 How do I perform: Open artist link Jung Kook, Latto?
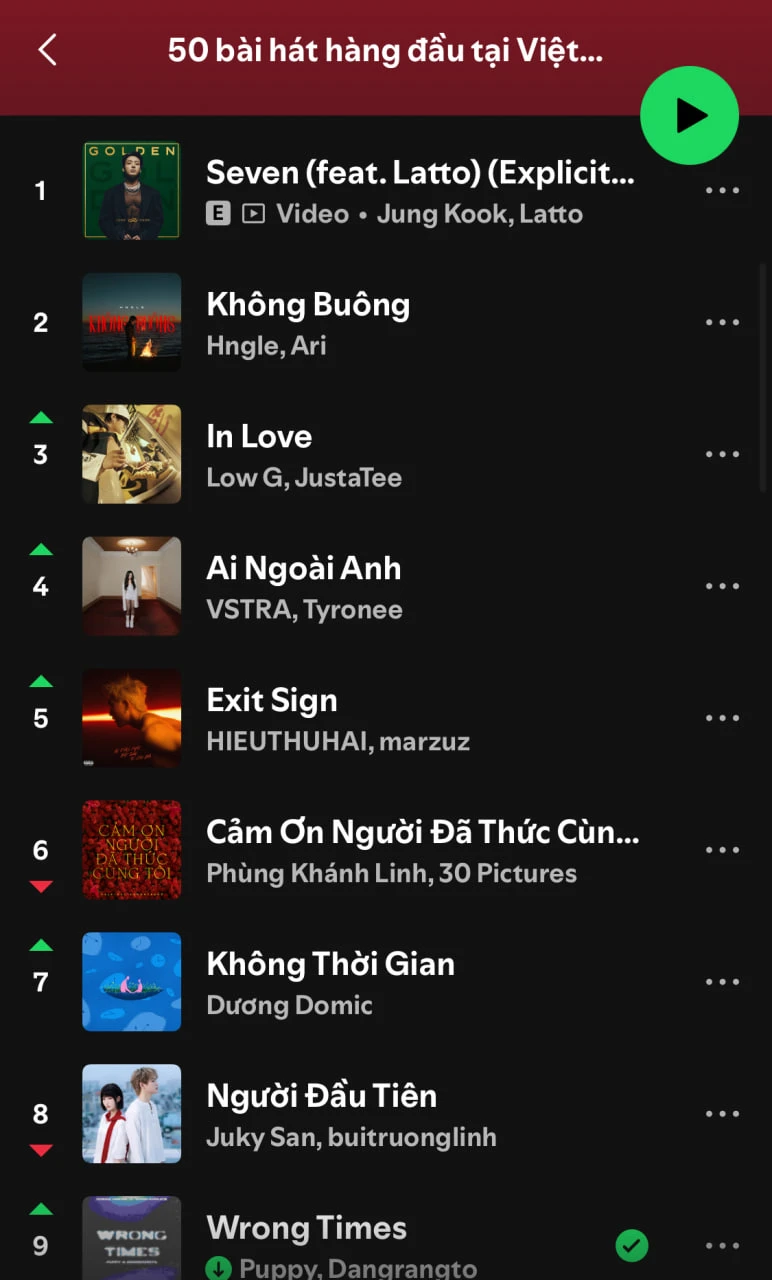[x=479, y=213]
